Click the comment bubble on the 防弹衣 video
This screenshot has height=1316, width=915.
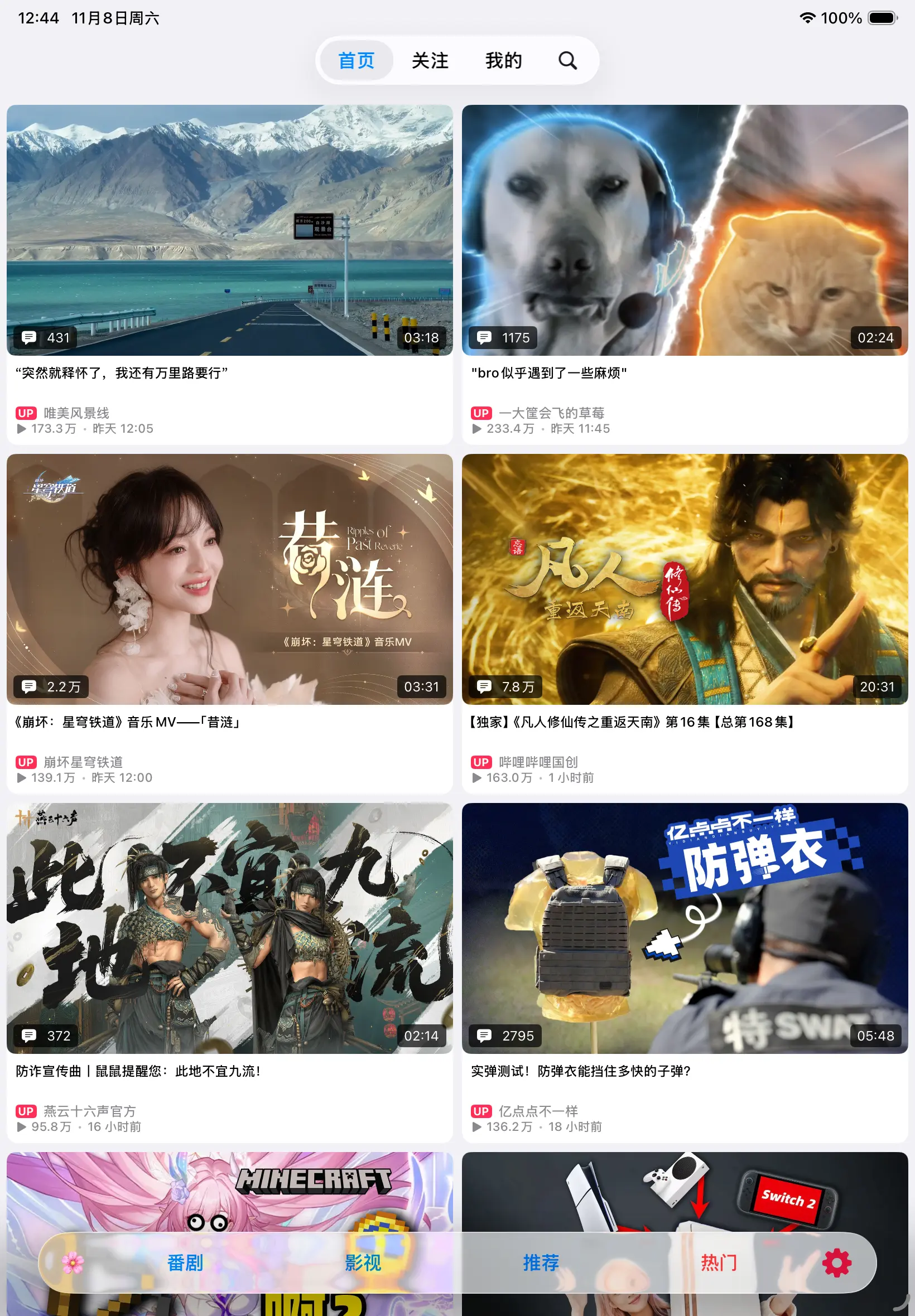(485, 1036)
